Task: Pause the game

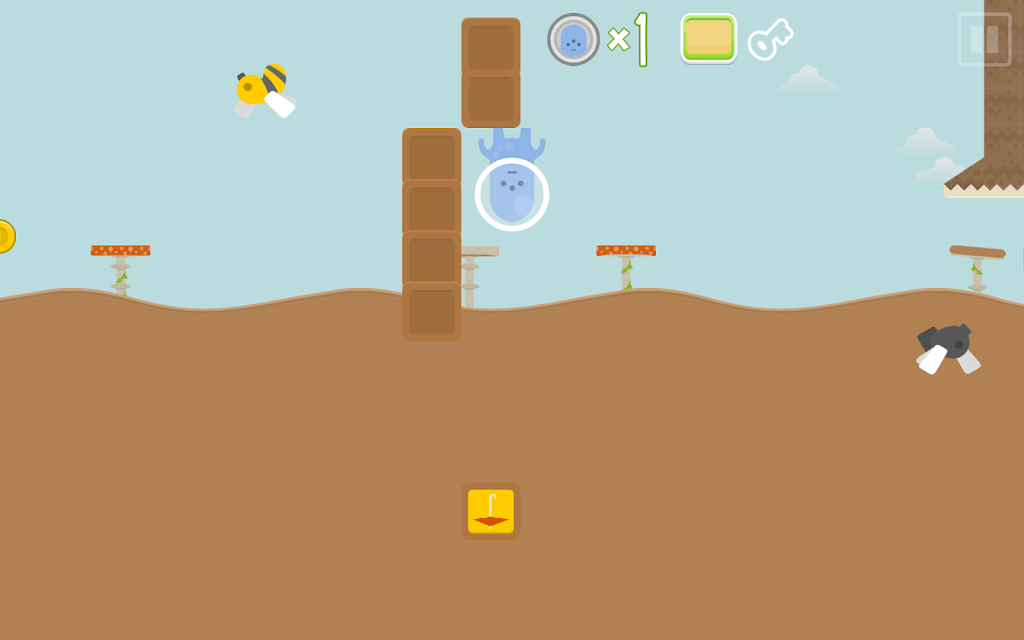Action: [x=984, y=40]
